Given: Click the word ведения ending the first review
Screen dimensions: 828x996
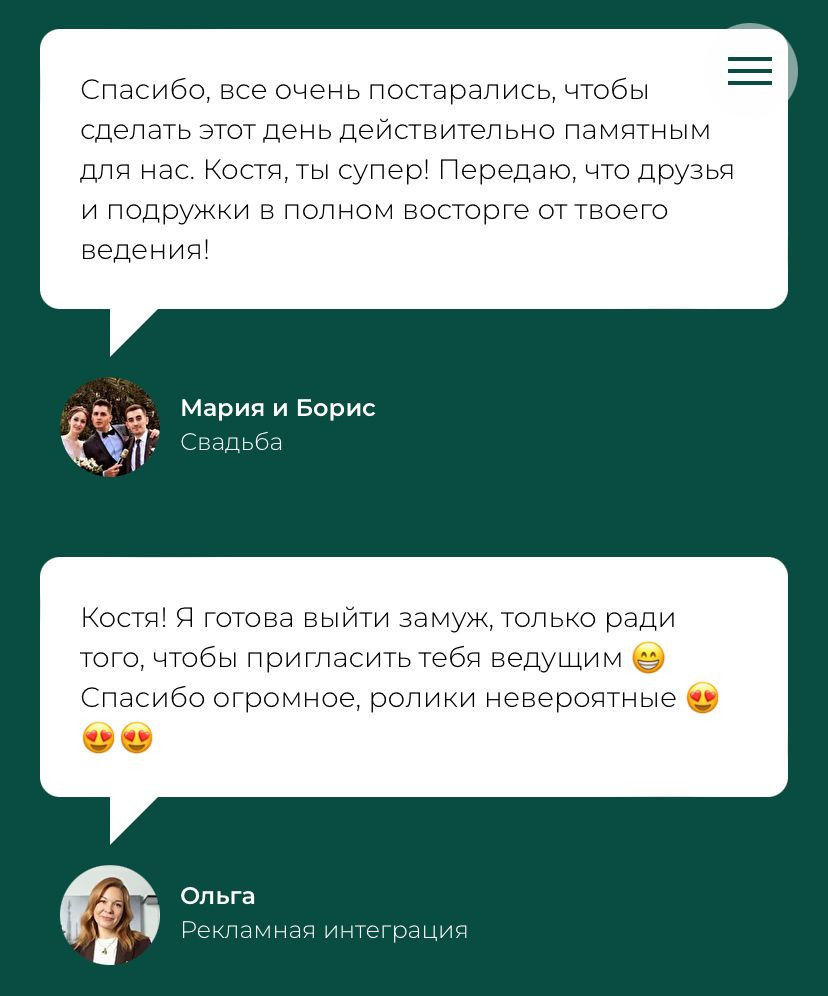Looking at the screenshot, I should [x=144, y=250].
